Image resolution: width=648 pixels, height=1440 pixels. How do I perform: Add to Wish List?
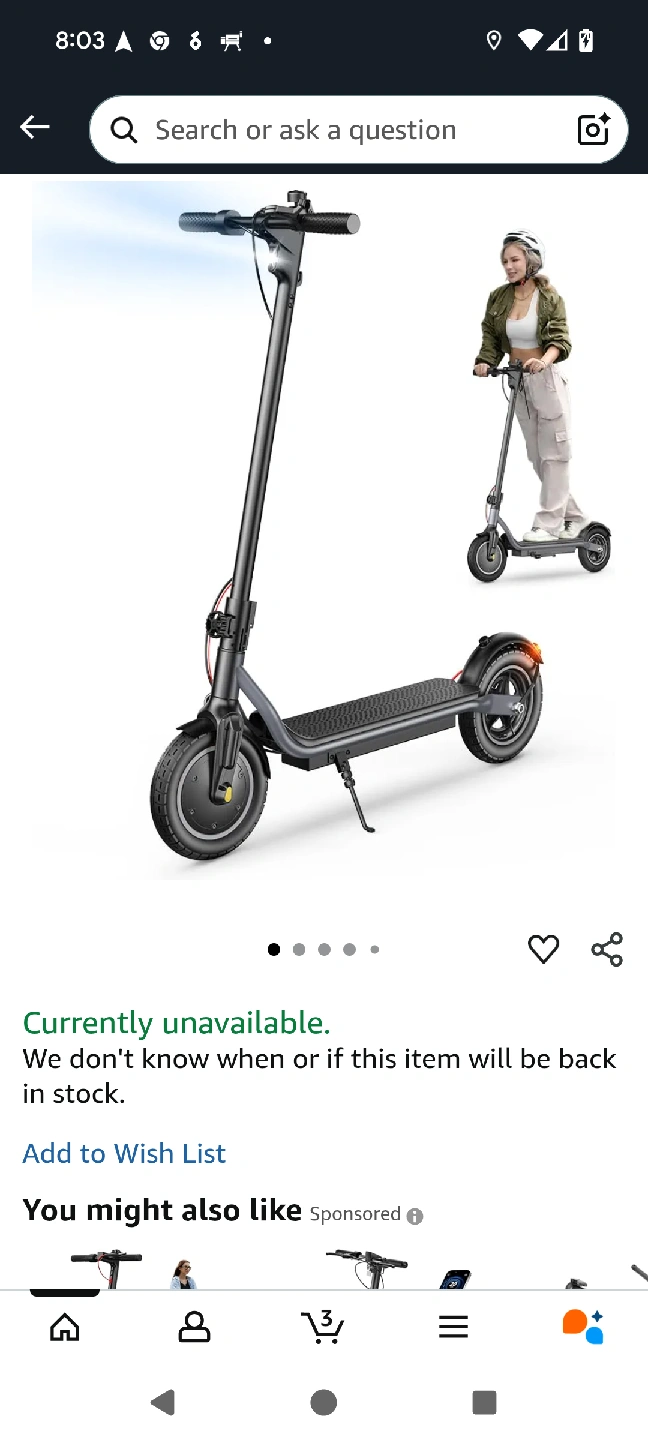[x=124, y=1153]
